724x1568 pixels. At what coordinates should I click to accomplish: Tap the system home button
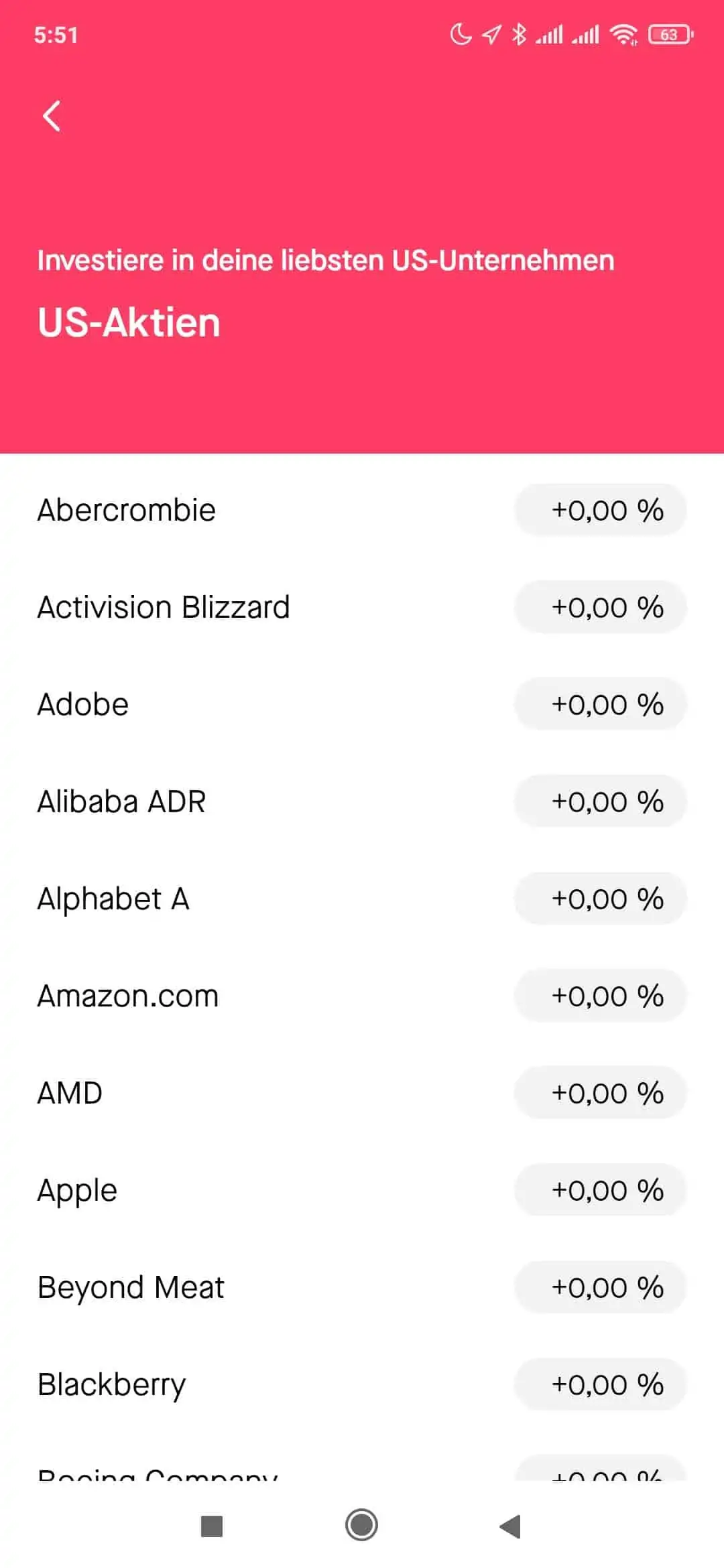pos(361,1525)
